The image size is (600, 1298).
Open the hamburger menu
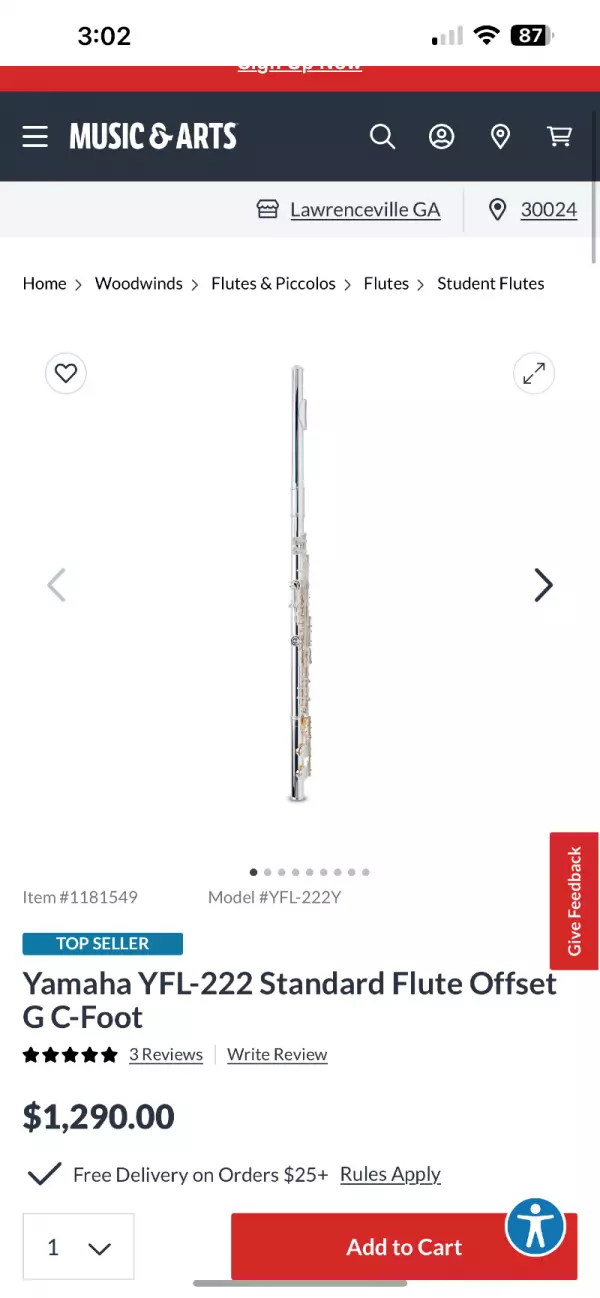coord(35,136)
